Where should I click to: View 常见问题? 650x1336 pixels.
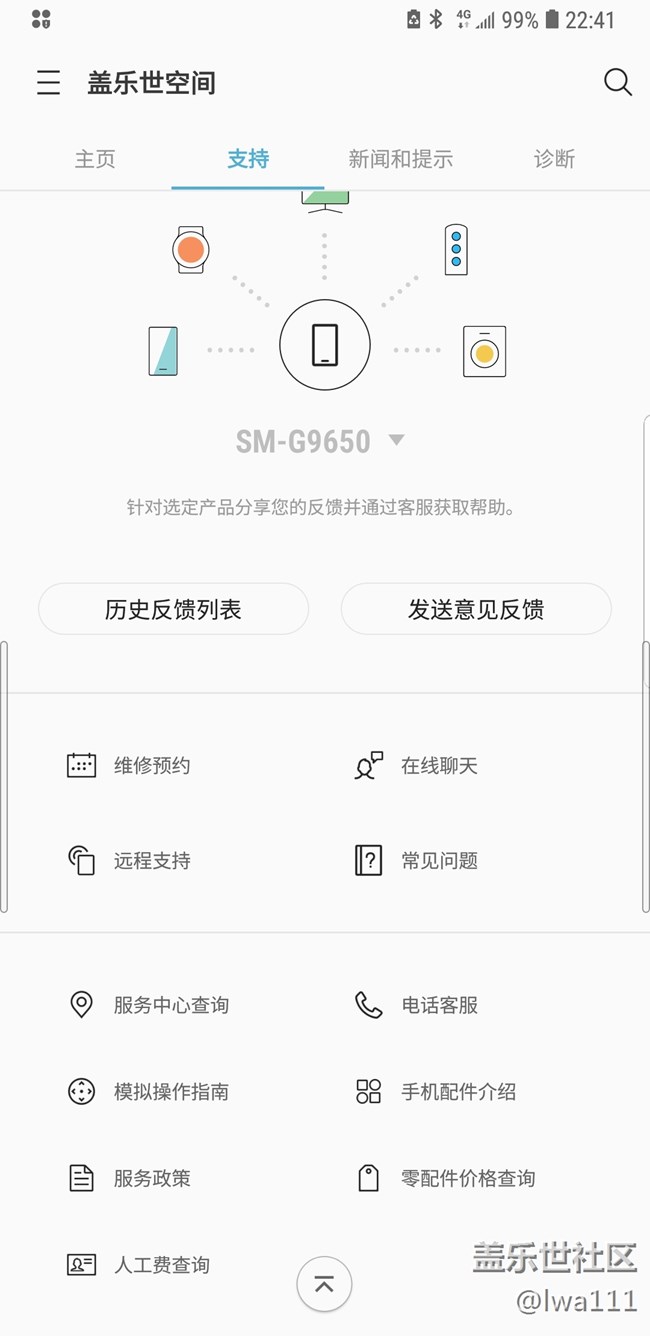[416, 861]
